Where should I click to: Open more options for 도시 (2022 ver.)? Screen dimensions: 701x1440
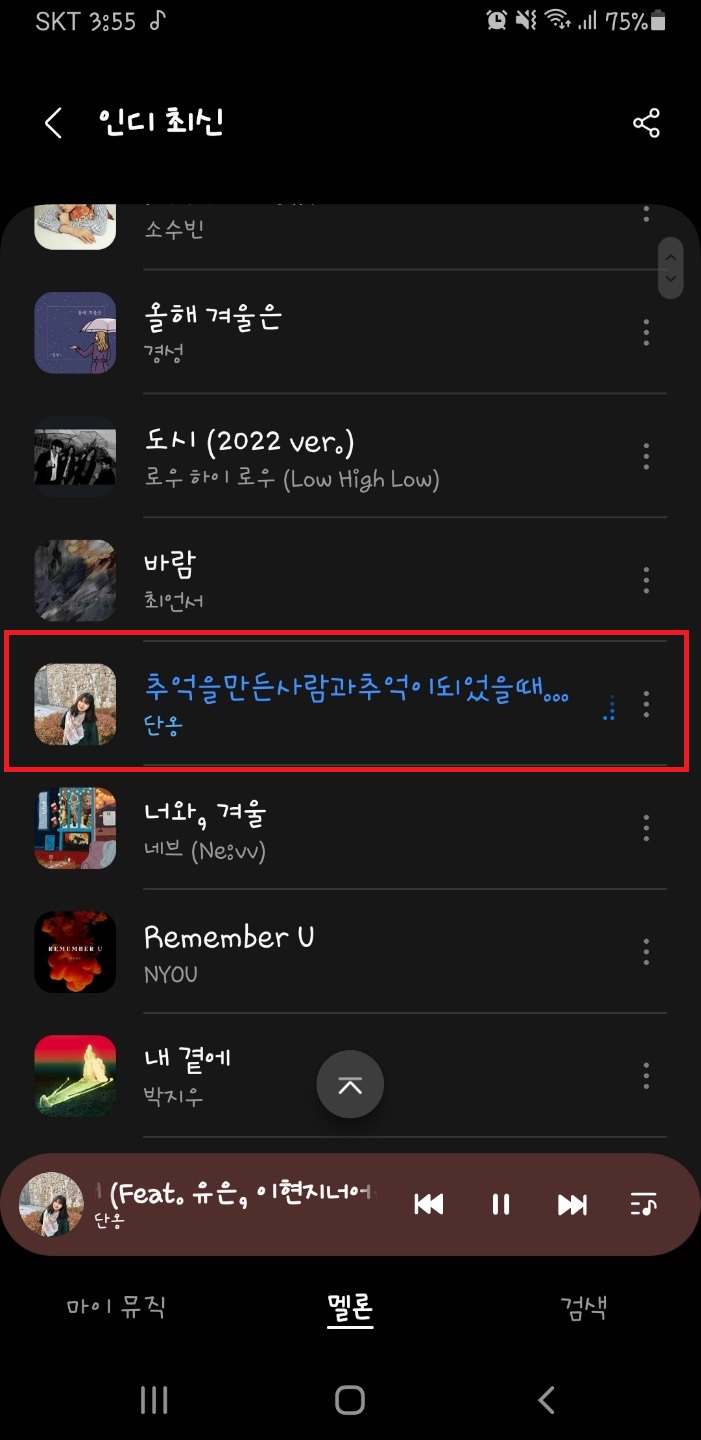tap(646, 456)
